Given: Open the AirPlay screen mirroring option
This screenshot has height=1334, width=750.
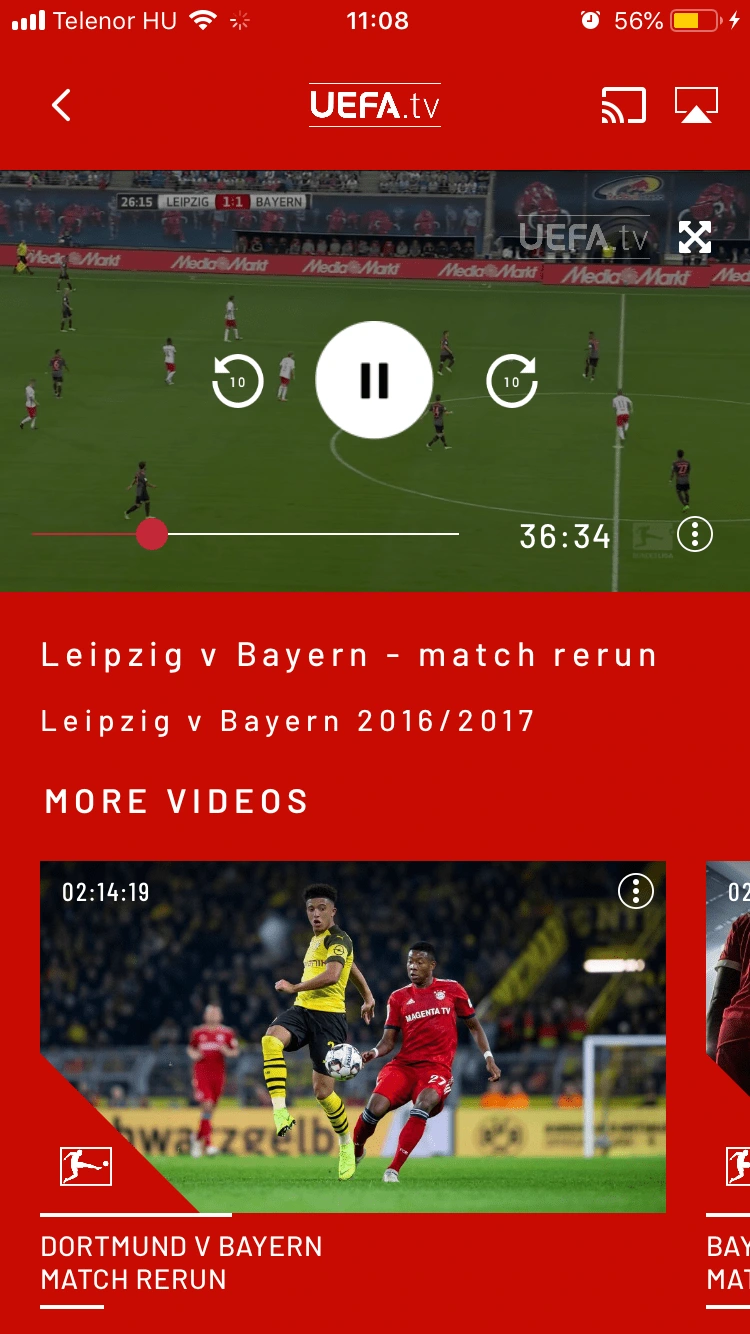Looking at the screenshot, I should click(697, 105).
